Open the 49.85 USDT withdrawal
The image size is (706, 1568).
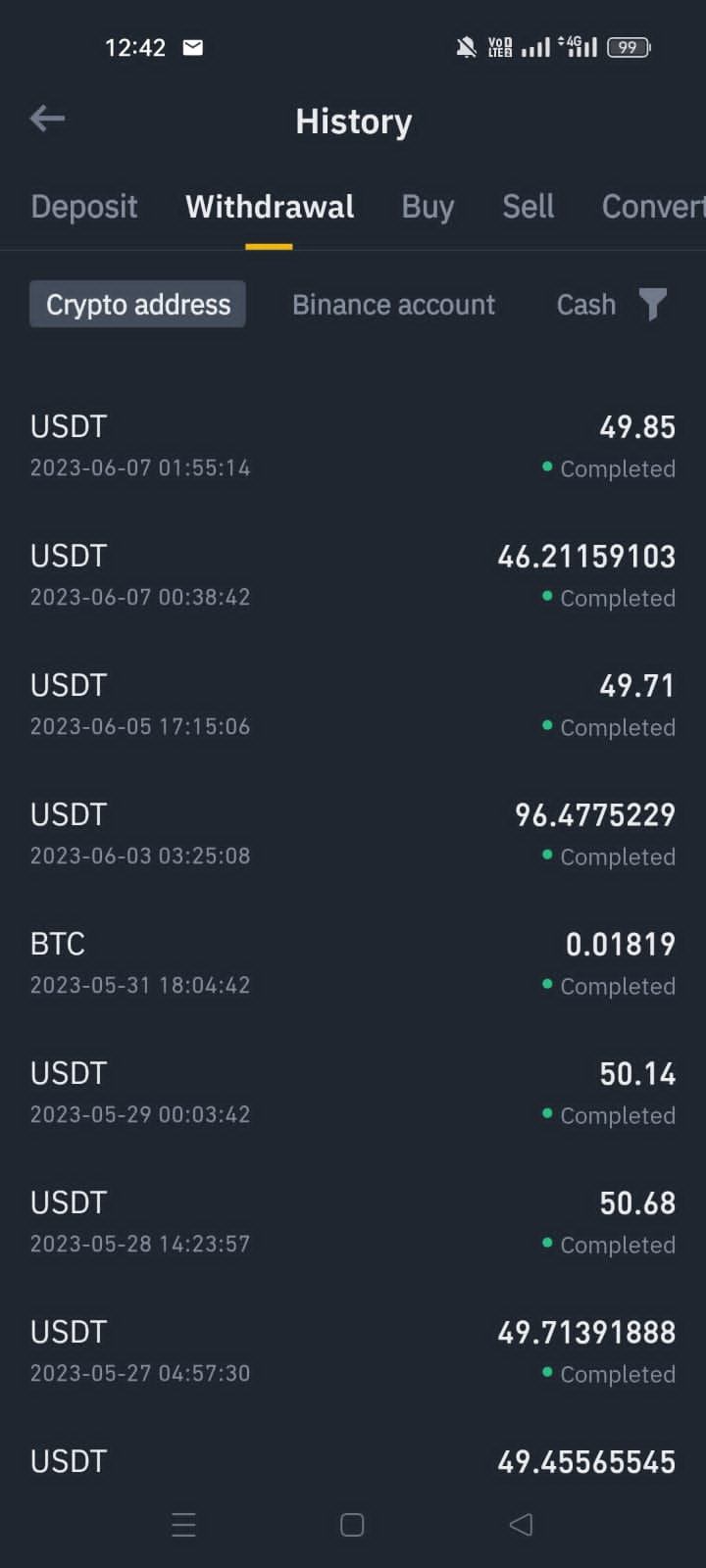353,446
